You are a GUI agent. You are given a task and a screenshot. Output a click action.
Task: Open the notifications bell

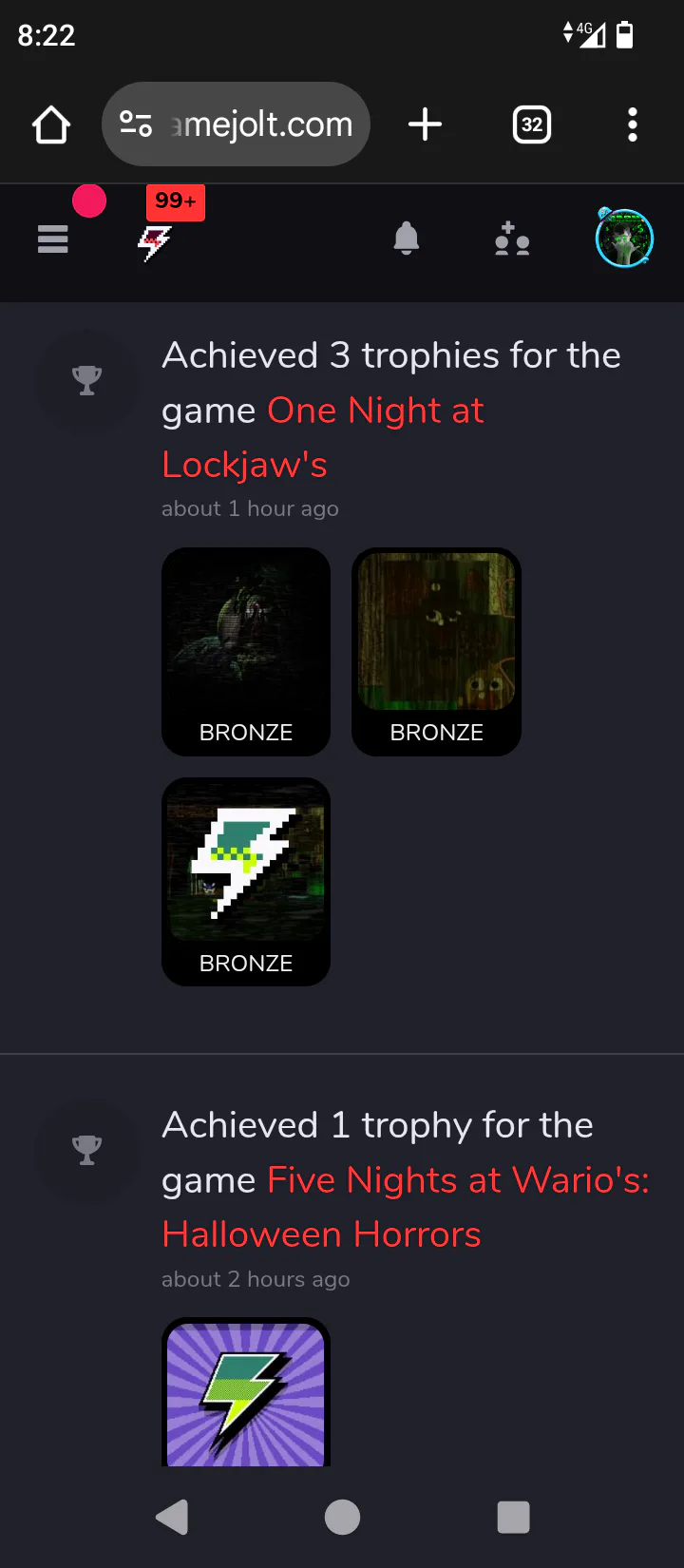coord(407,239)
